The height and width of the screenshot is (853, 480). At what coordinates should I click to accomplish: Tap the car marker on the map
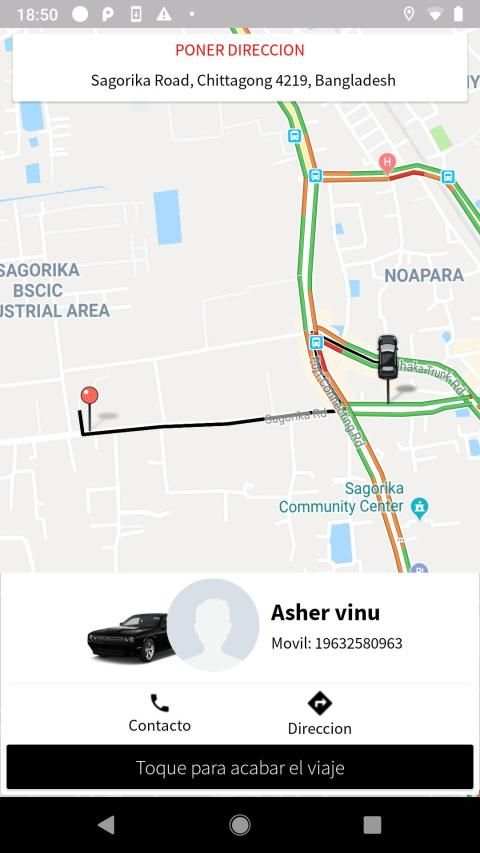pyautogui.click(x=387, y=357)
